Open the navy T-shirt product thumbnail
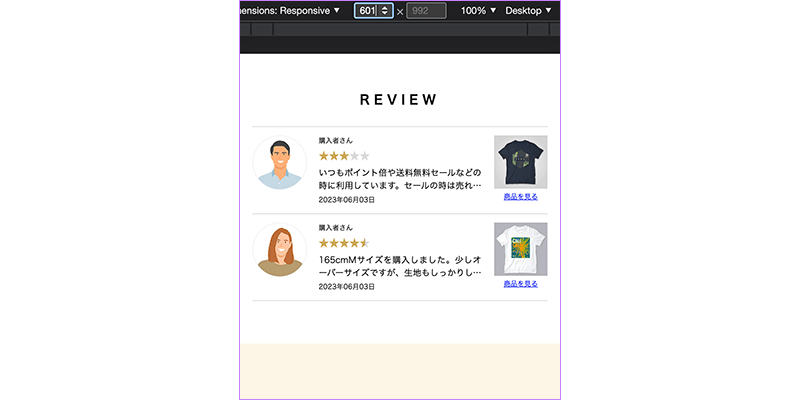The height and width of the screenshot is (400, 800). [520, 161]
